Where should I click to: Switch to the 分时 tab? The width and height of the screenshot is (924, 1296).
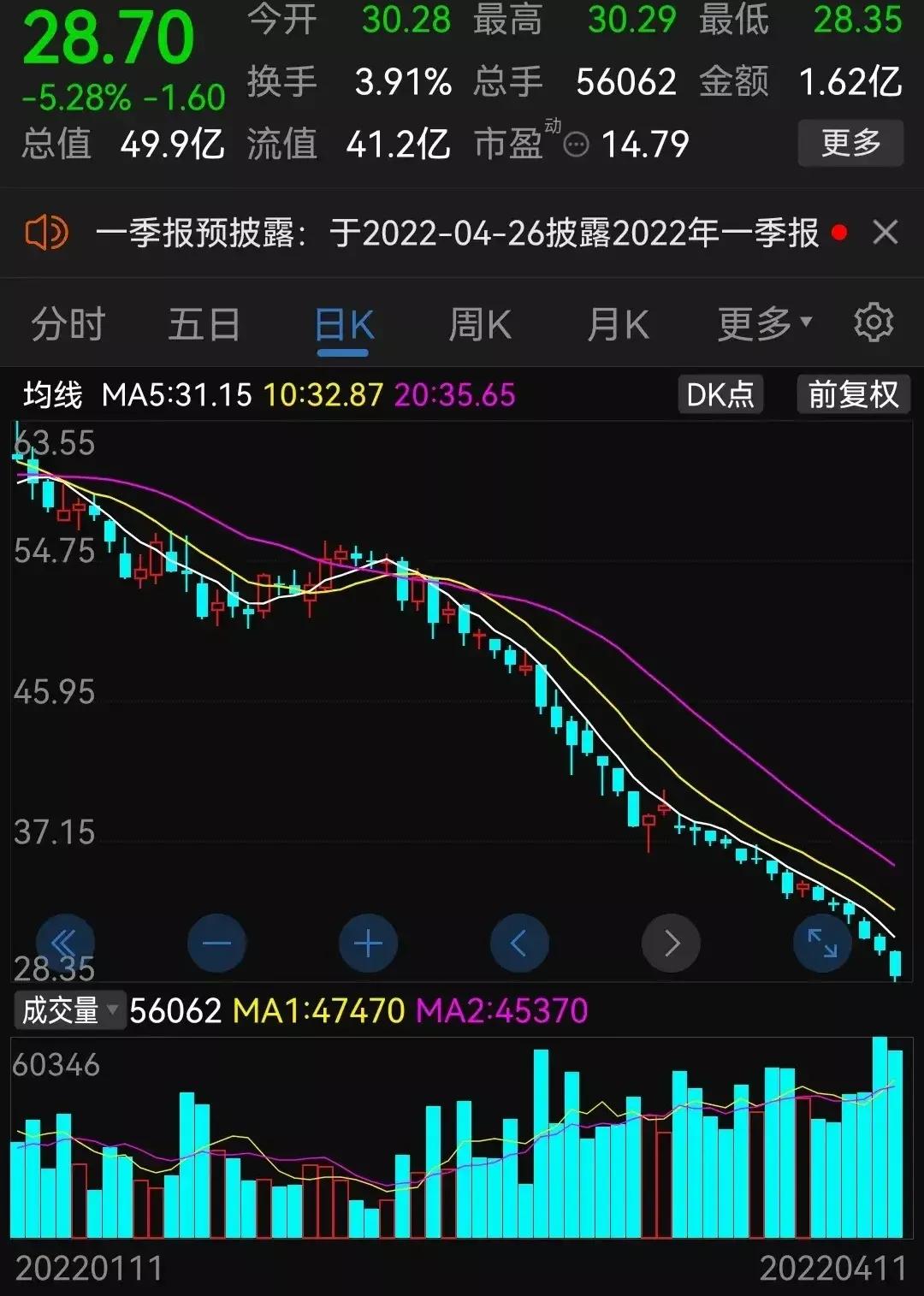[x=67, y=323]
